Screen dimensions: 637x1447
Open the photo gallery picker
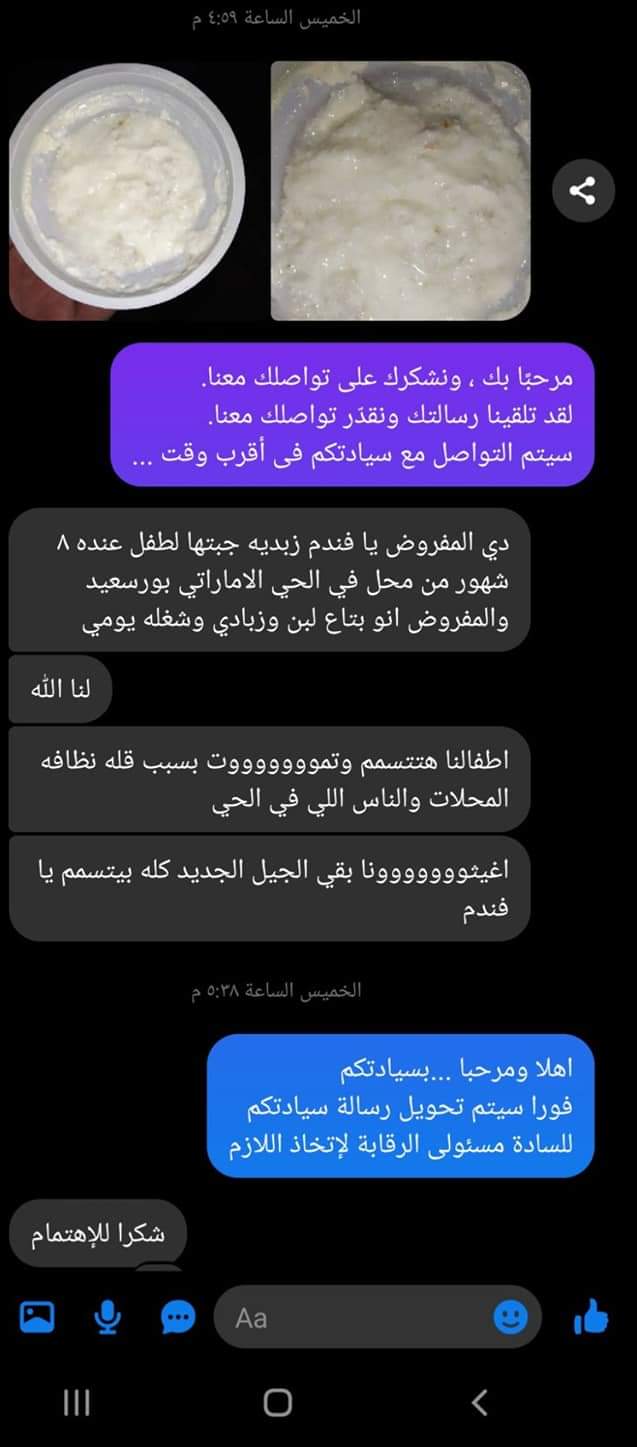tap(37, 1318)
